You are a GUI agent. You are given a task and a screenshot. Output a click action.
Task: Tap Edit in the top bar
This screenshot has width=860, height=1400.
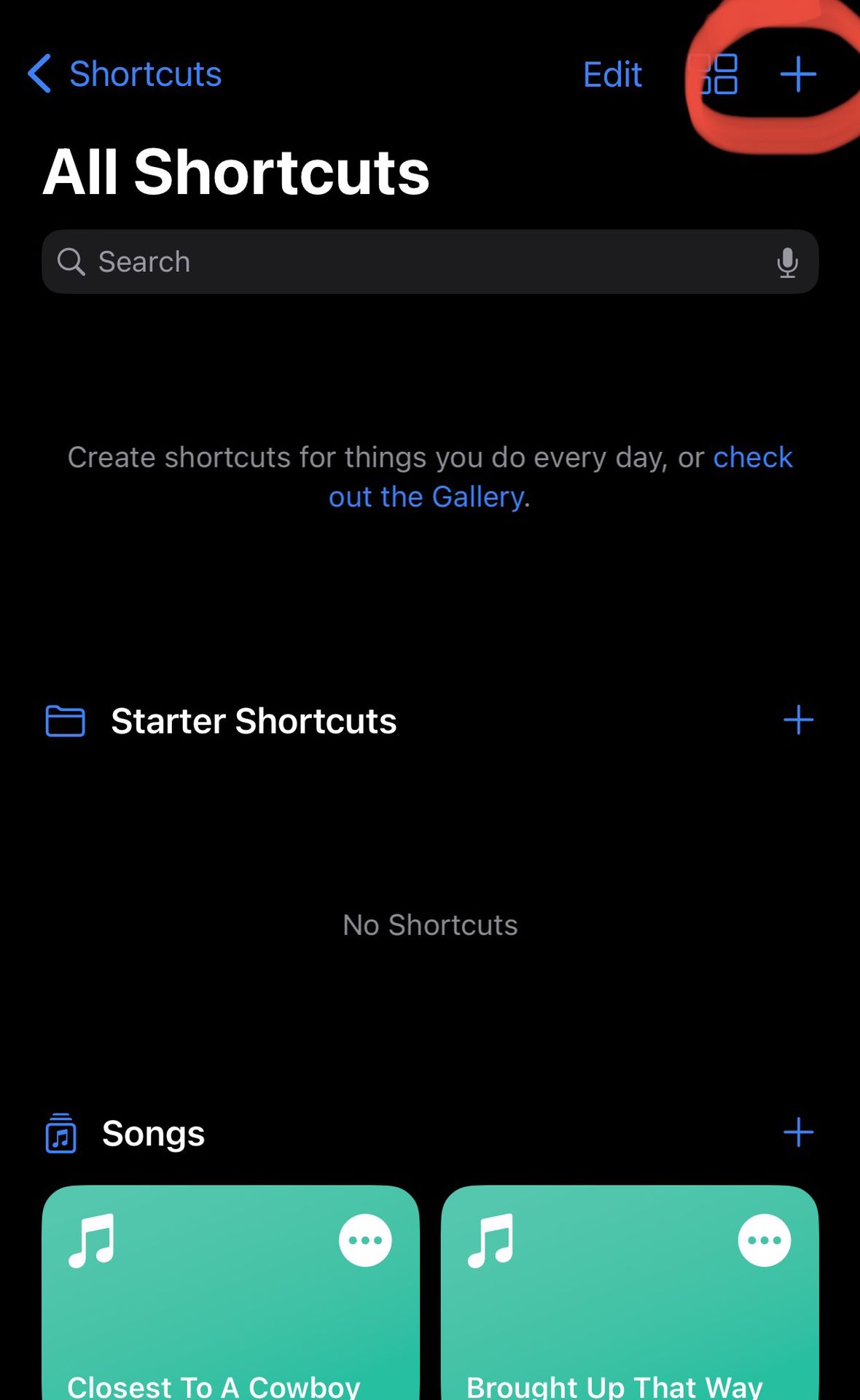(x=612, y=74)
